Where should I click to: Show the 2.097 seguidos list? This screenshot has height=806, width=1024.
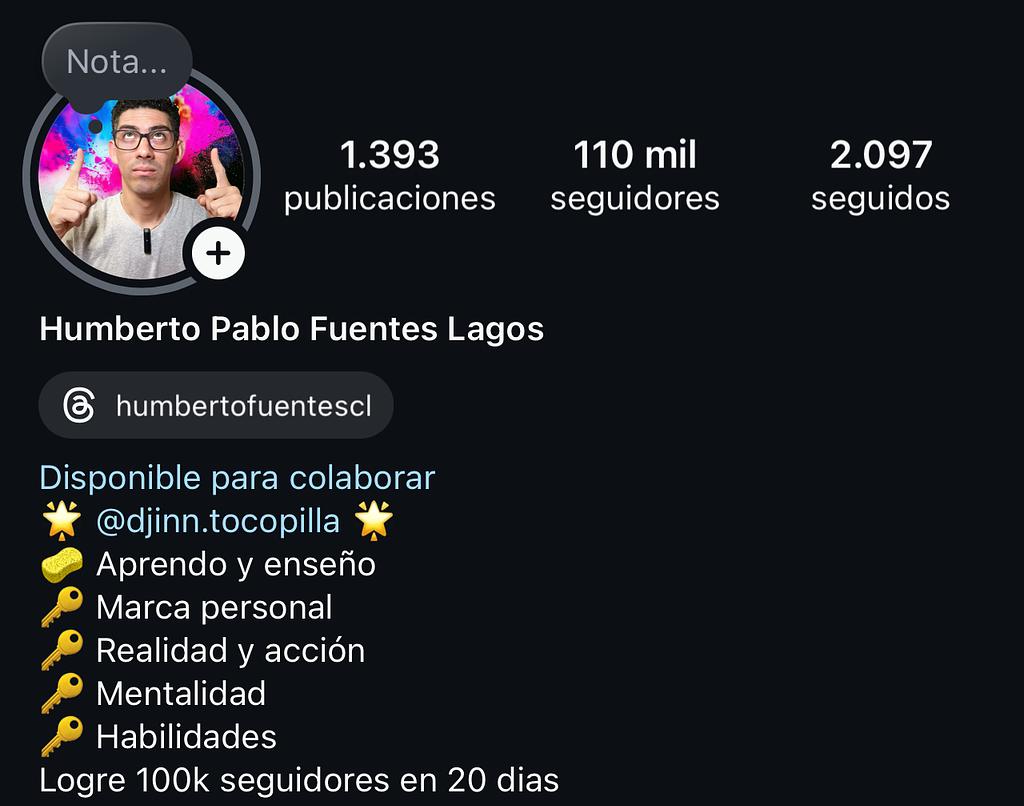[x=880, y=176]
